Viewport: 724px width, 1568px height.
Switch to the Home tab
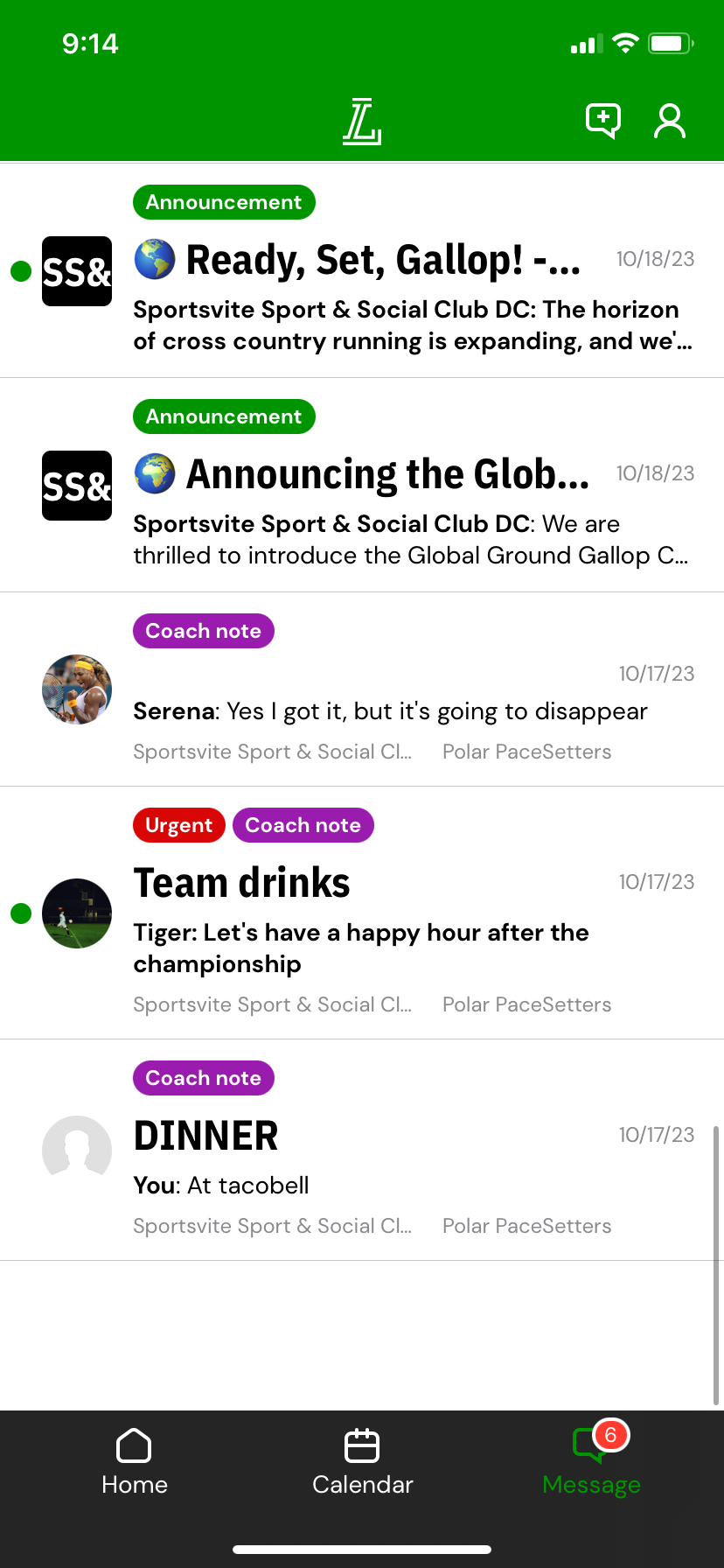point(134,1461)
